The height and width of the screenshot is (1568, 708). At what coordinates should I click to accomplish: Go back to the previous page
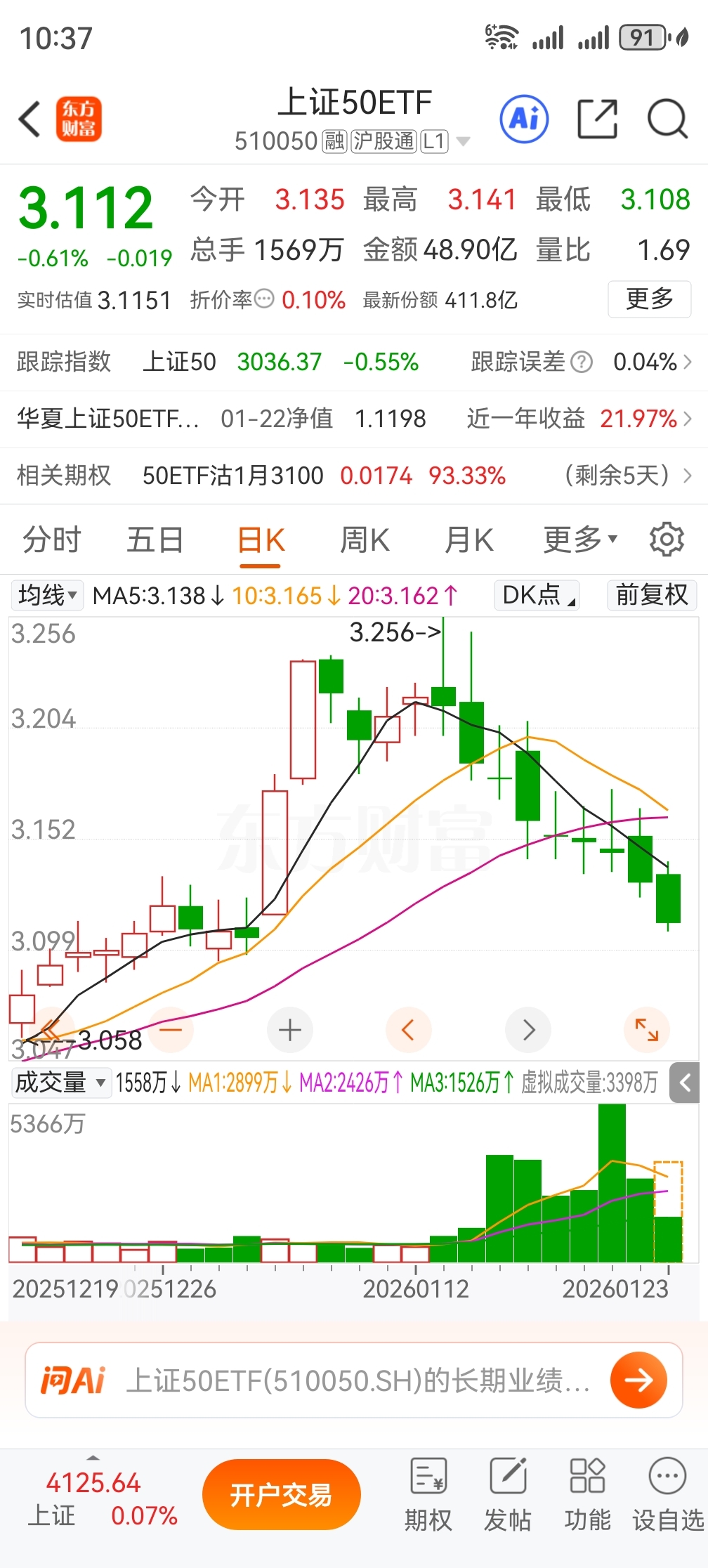point(29,119)
